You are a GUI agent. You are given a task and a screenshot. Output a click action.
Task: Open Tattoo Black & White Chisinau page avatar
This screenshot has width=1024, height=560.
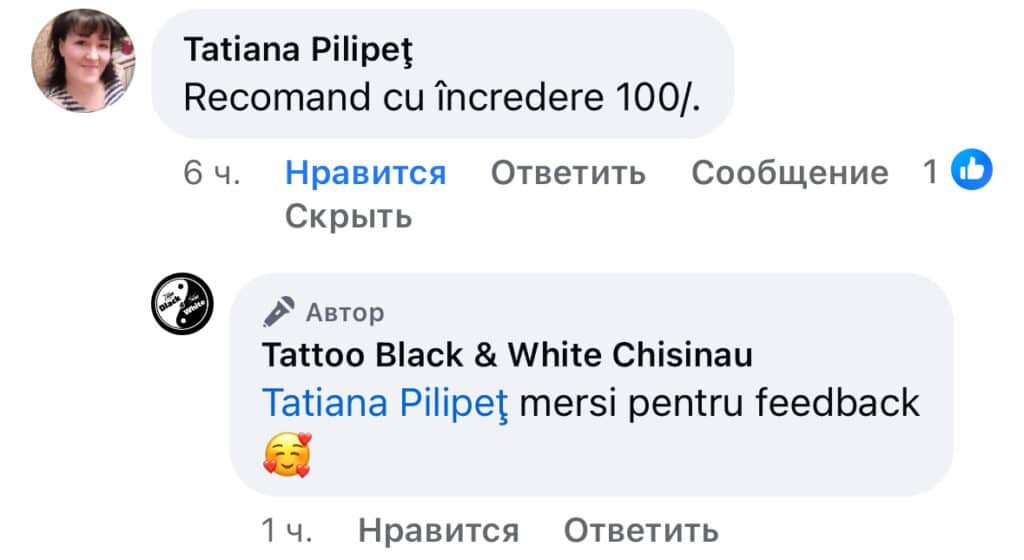(181, 304)
